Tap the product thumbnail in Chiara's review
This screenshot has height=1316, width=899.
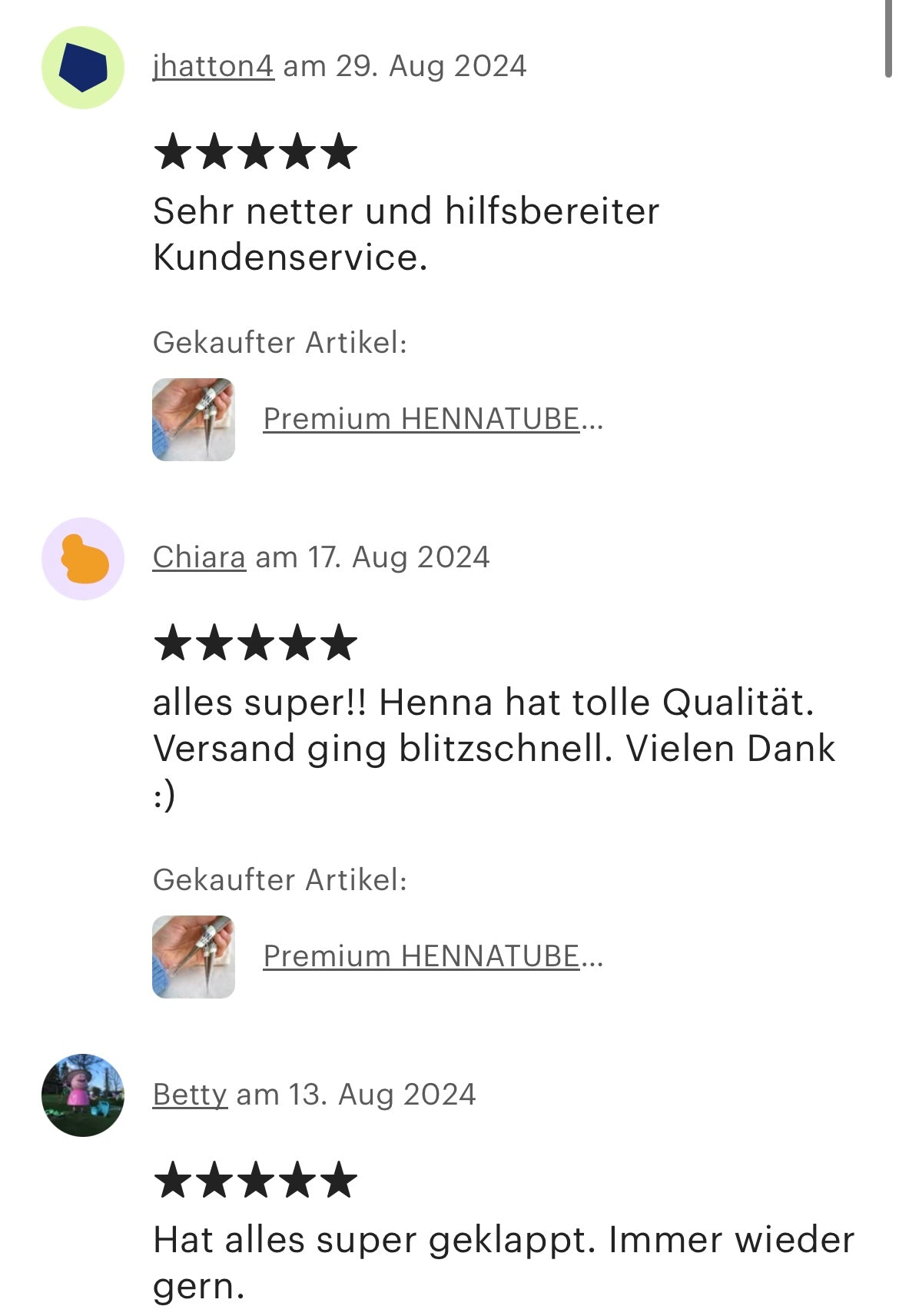click(194, 957)
